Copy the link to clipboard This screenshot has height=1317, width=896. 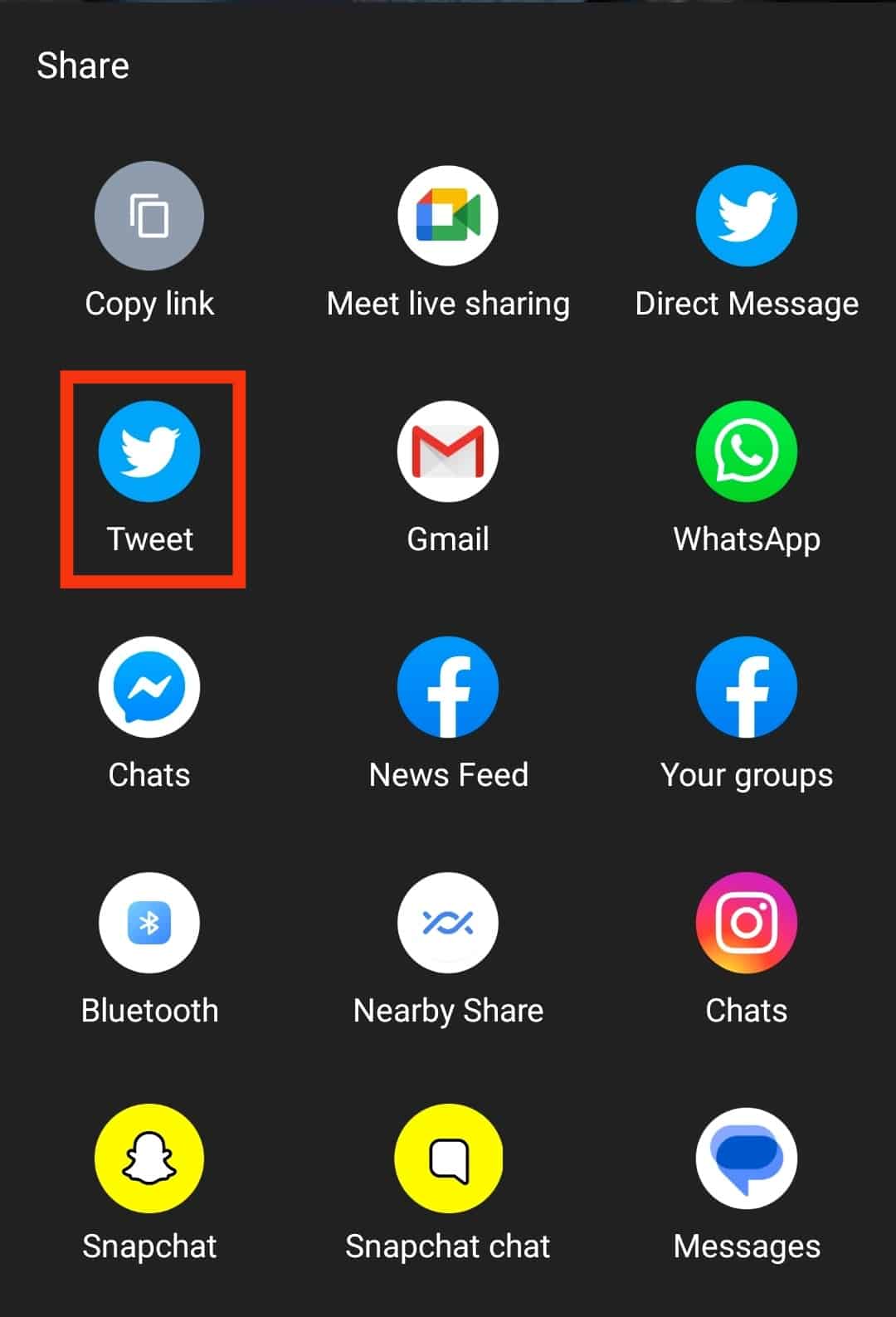point(149,216)
